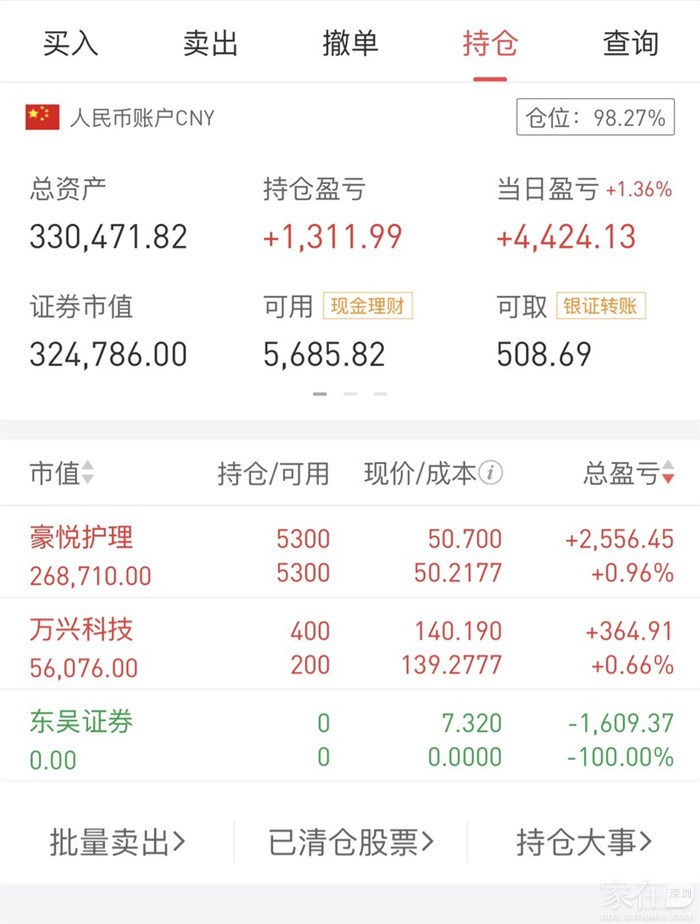Tap 批量卖出 to sell in batch

click(x=118, y=842)
